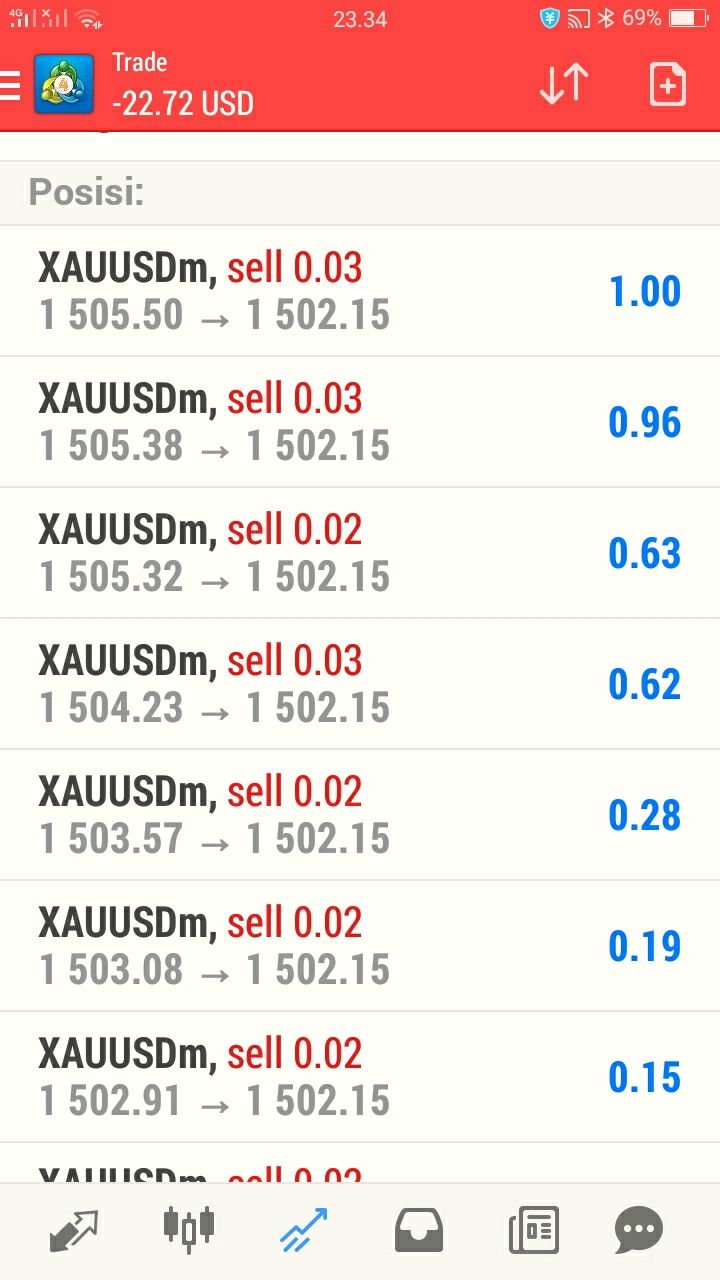Select the position opened at 1 505.38
720x1280 pixels.
pos(360,422)
